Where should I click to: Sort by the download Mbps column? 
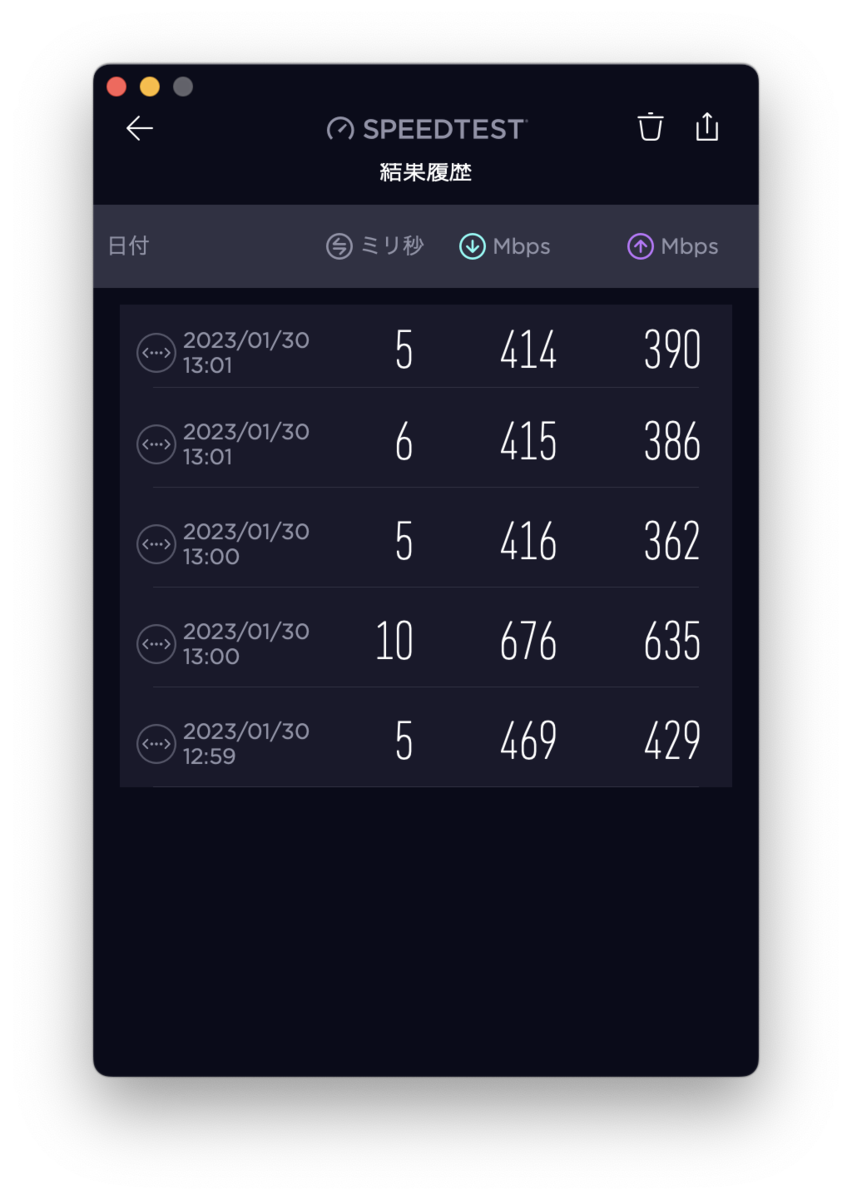(505, 246)
